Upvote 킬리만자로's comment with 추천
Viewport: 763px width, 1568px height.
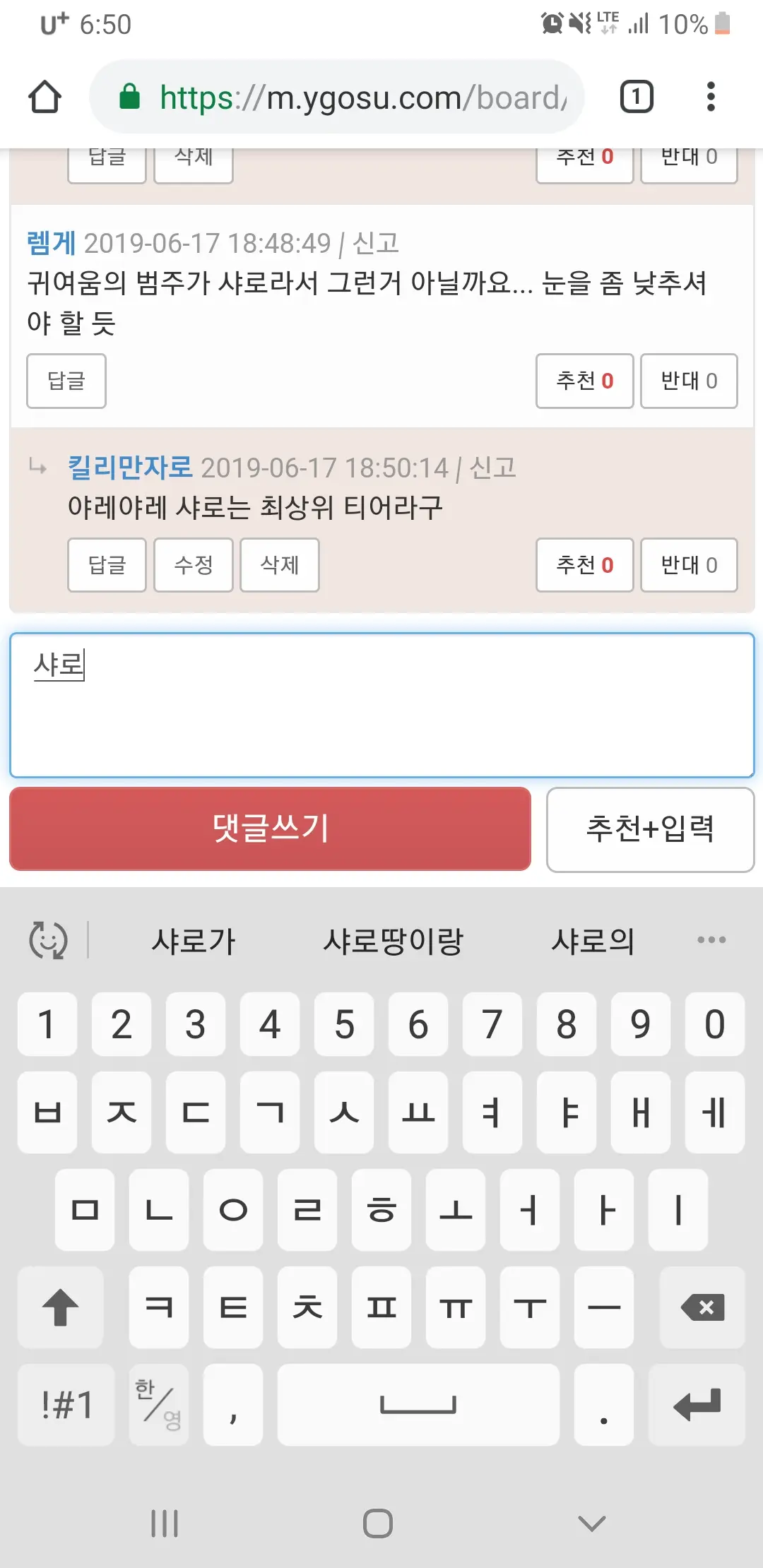click(584, 565)
